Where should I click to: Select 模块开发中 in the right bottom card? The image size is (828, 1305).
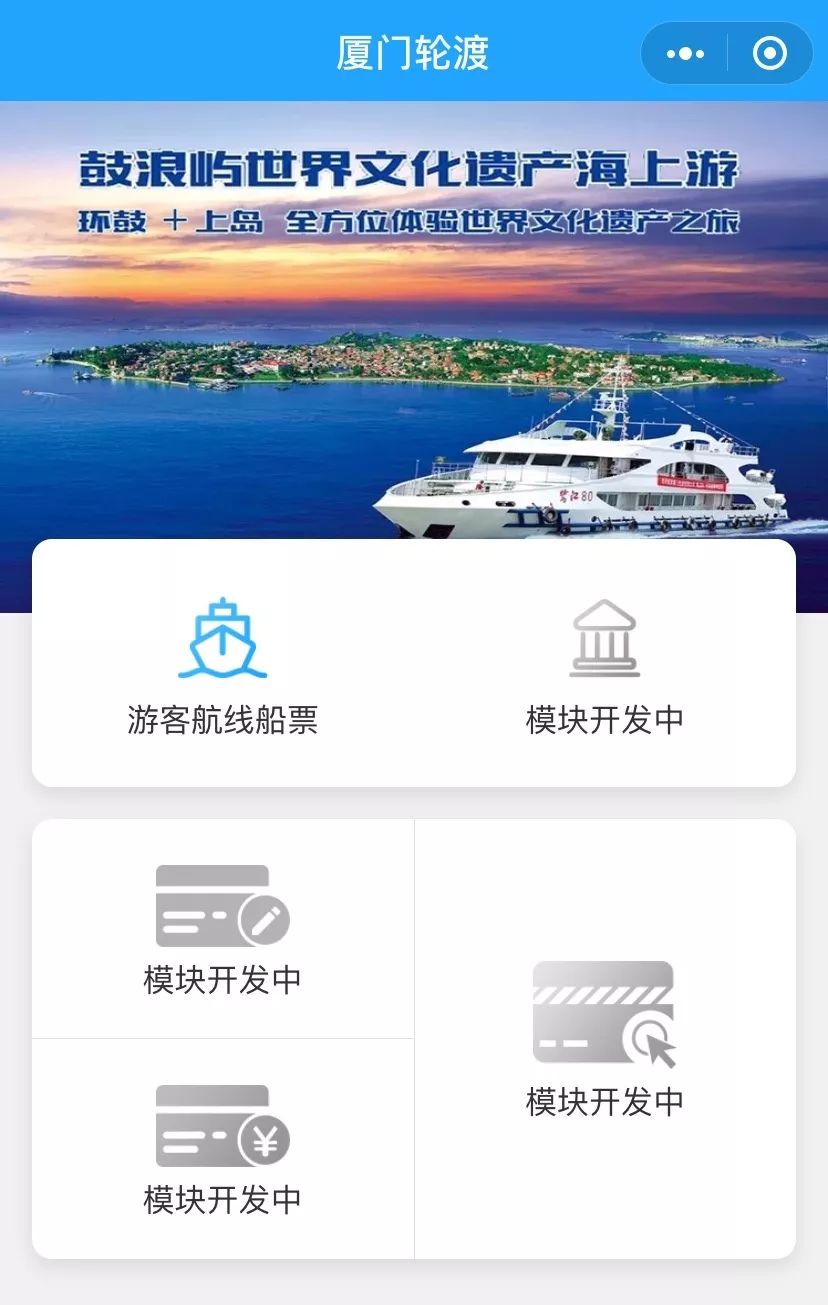[606, 1104]
